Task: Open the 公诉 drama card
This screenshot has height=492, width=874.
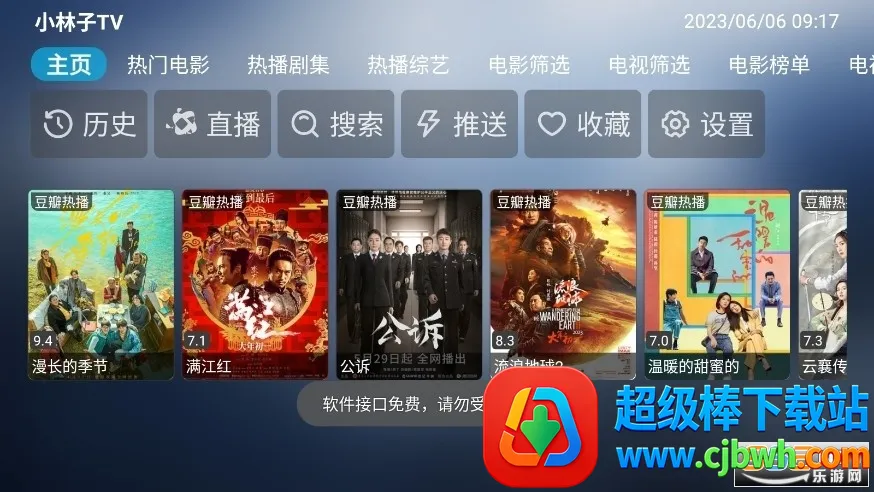Action: coord(409,285)
